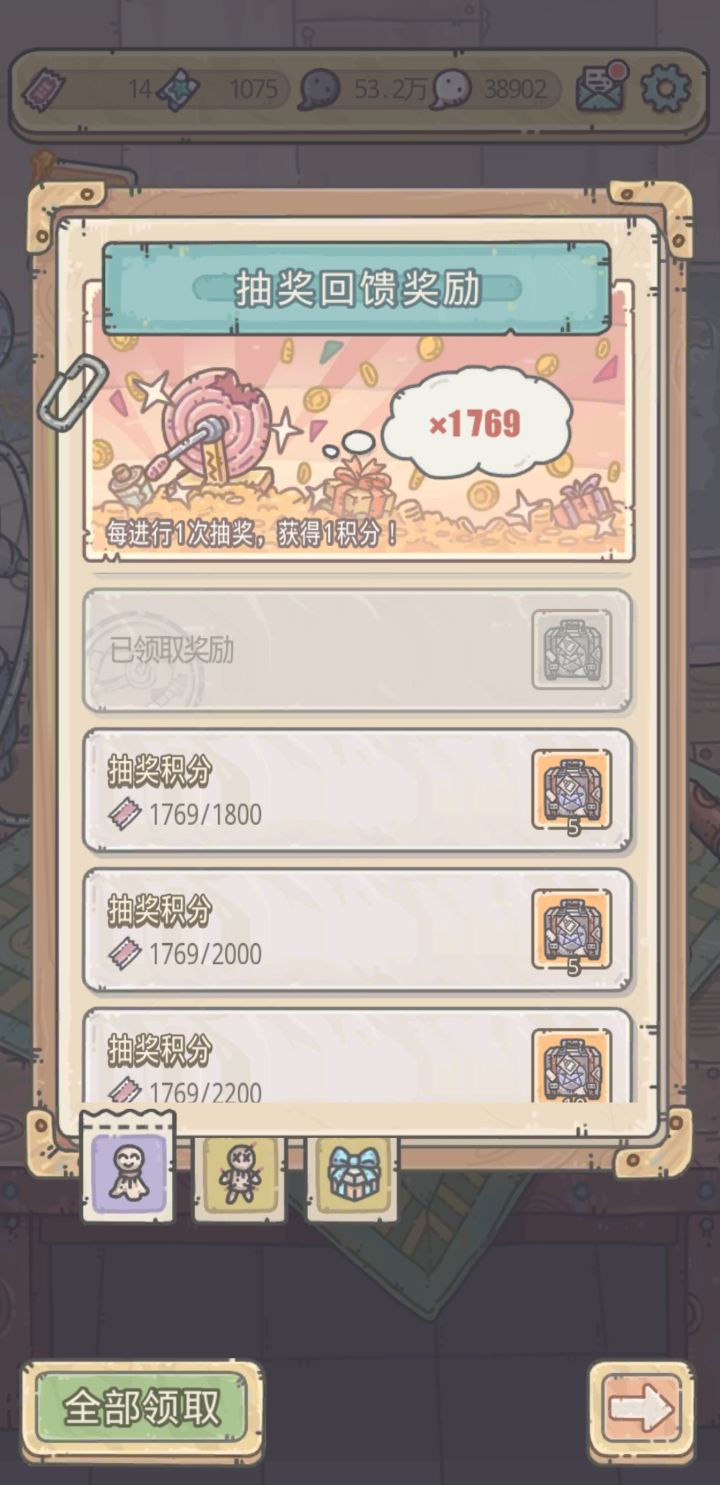
Task: Click the red ticket currency icon
Action: click(x=45, y=86)
